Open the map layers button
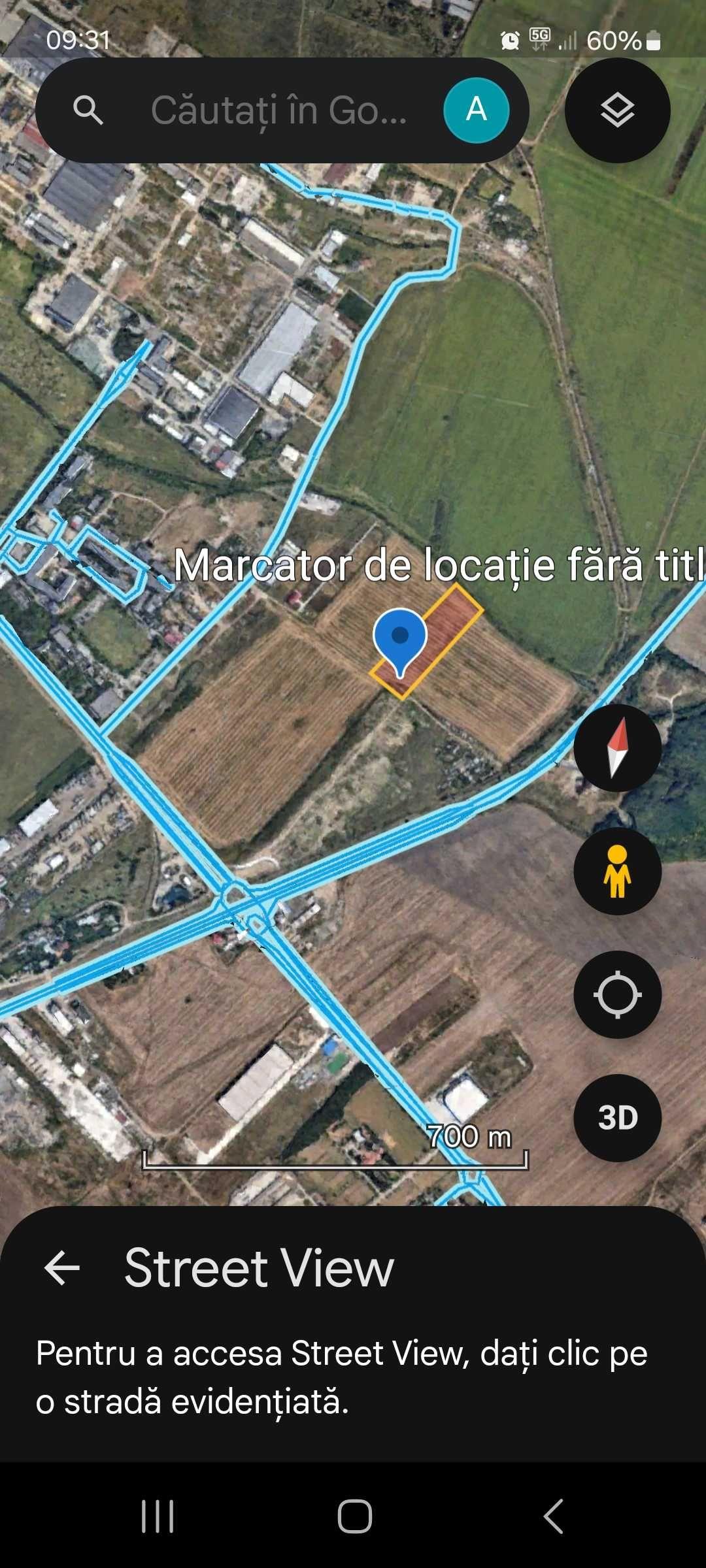This screenshot has height=1568, width=706. click(x=617, y=110)
